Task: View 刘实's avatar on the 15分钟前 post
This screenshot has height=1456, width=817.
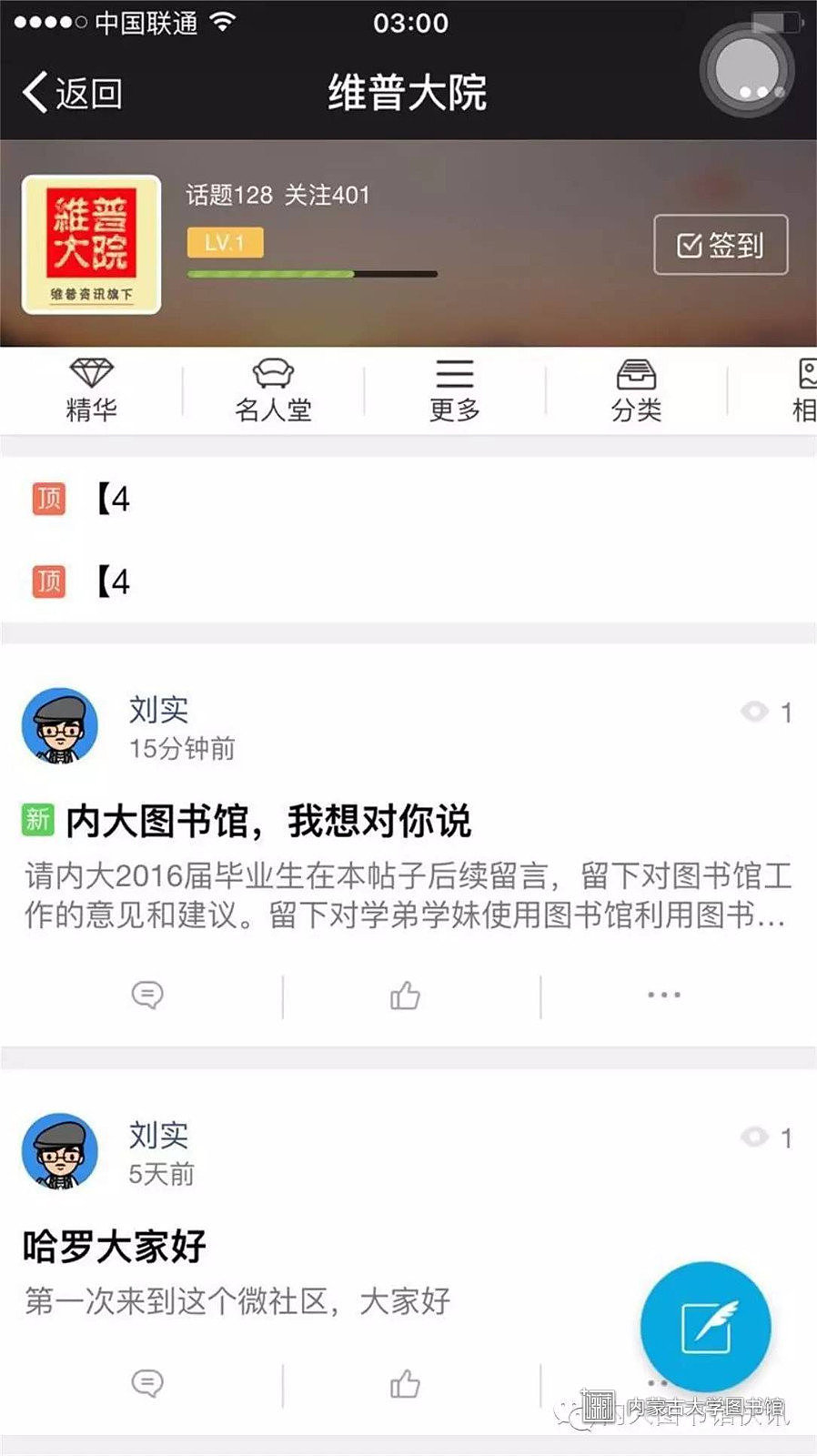Action: (x=60, y=725)
